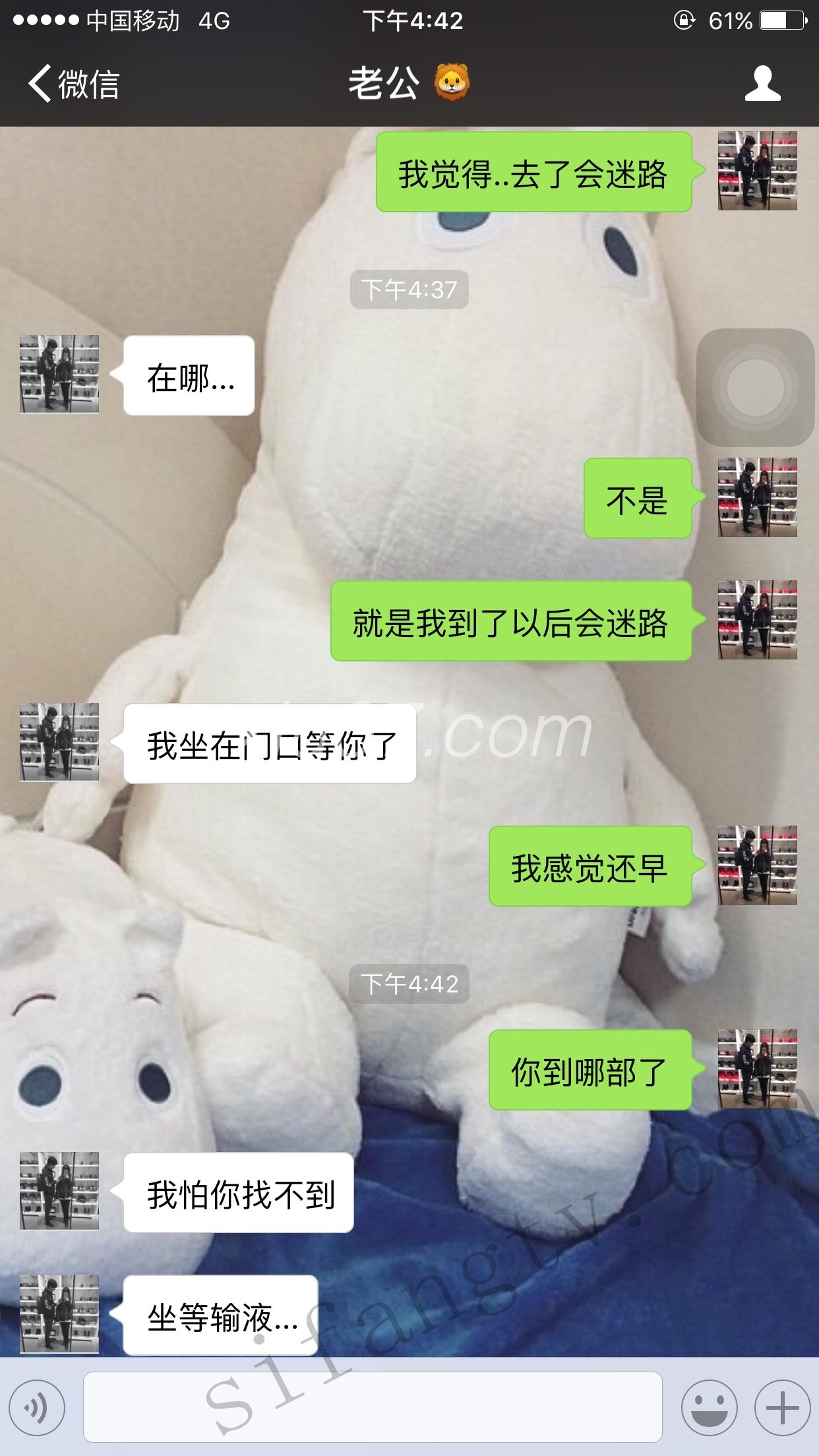Screen dimensions: 819x1456
Task: Focus the message text field
Action: click(x=373, y=1407)
